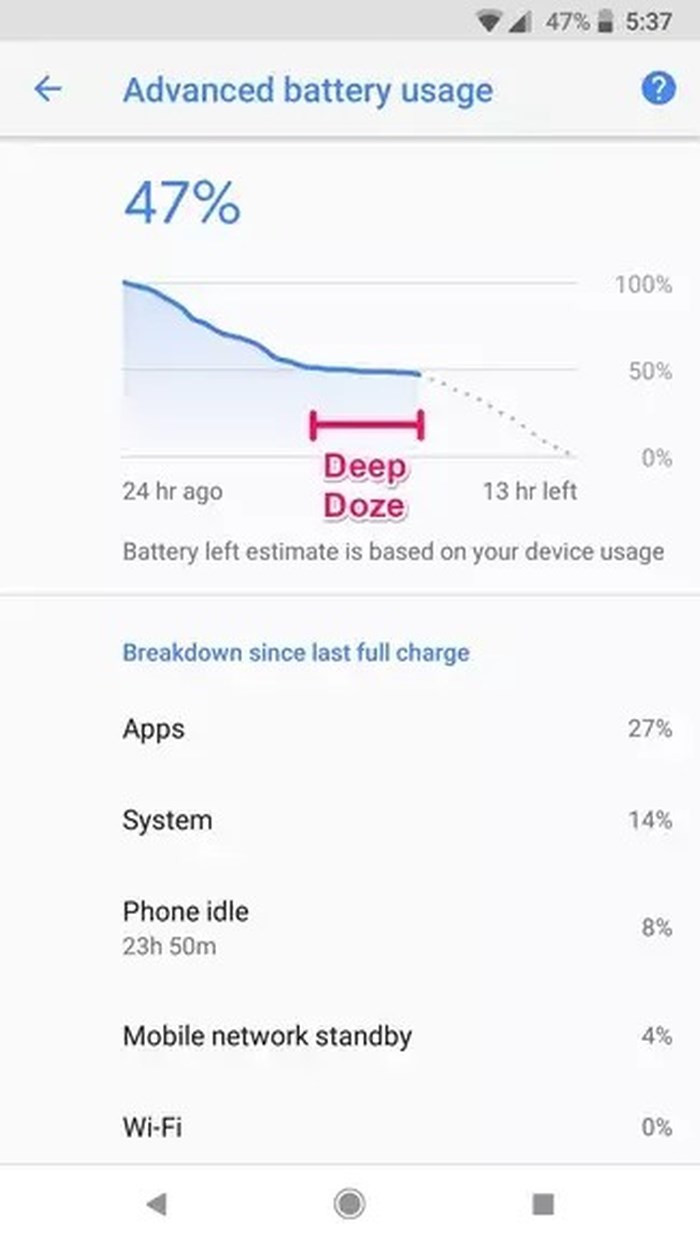Open recent apps from navigation bar
The height and width of the screenshot is (1245, 700).
[x=543, y=1203]
